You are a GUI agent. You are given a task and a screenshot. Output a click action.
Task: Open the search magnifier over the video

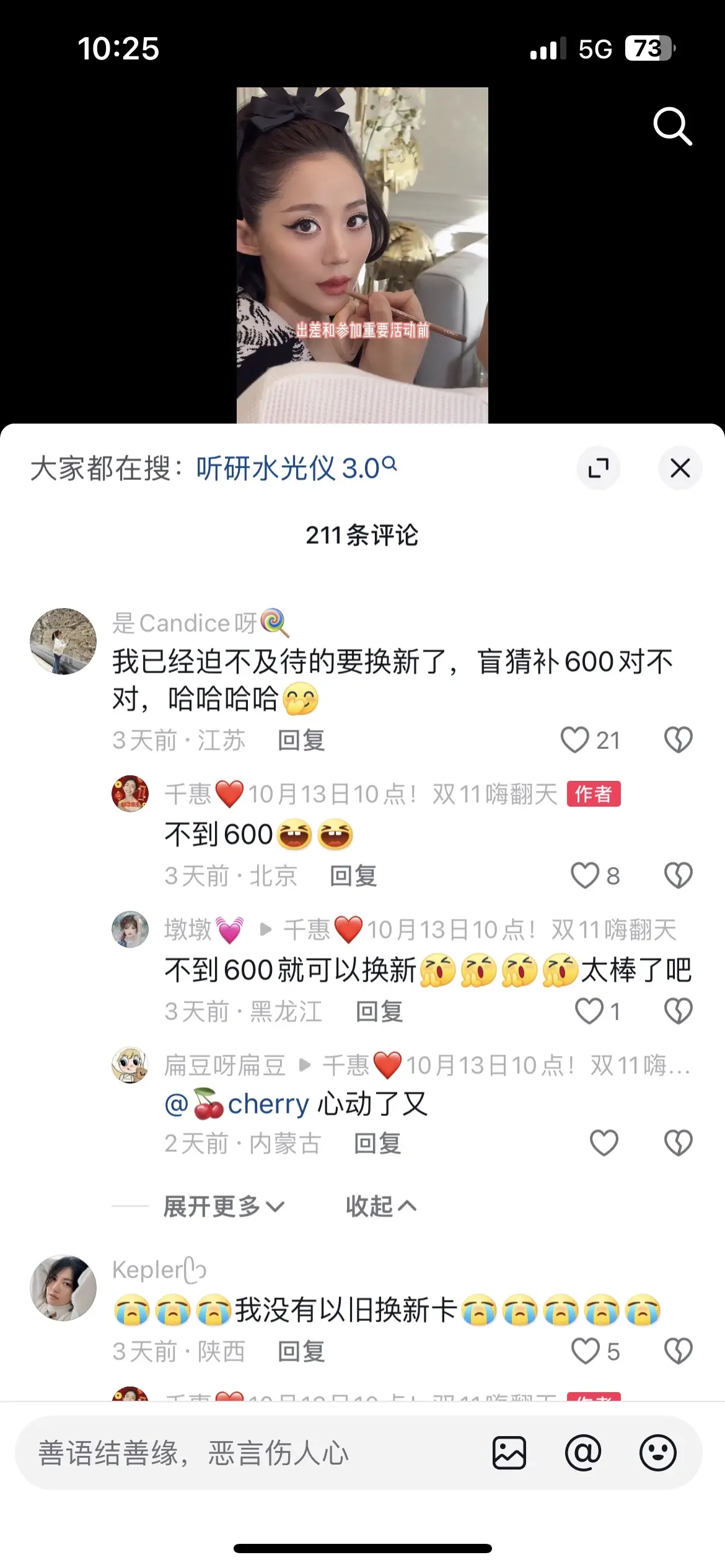[672, 126]
